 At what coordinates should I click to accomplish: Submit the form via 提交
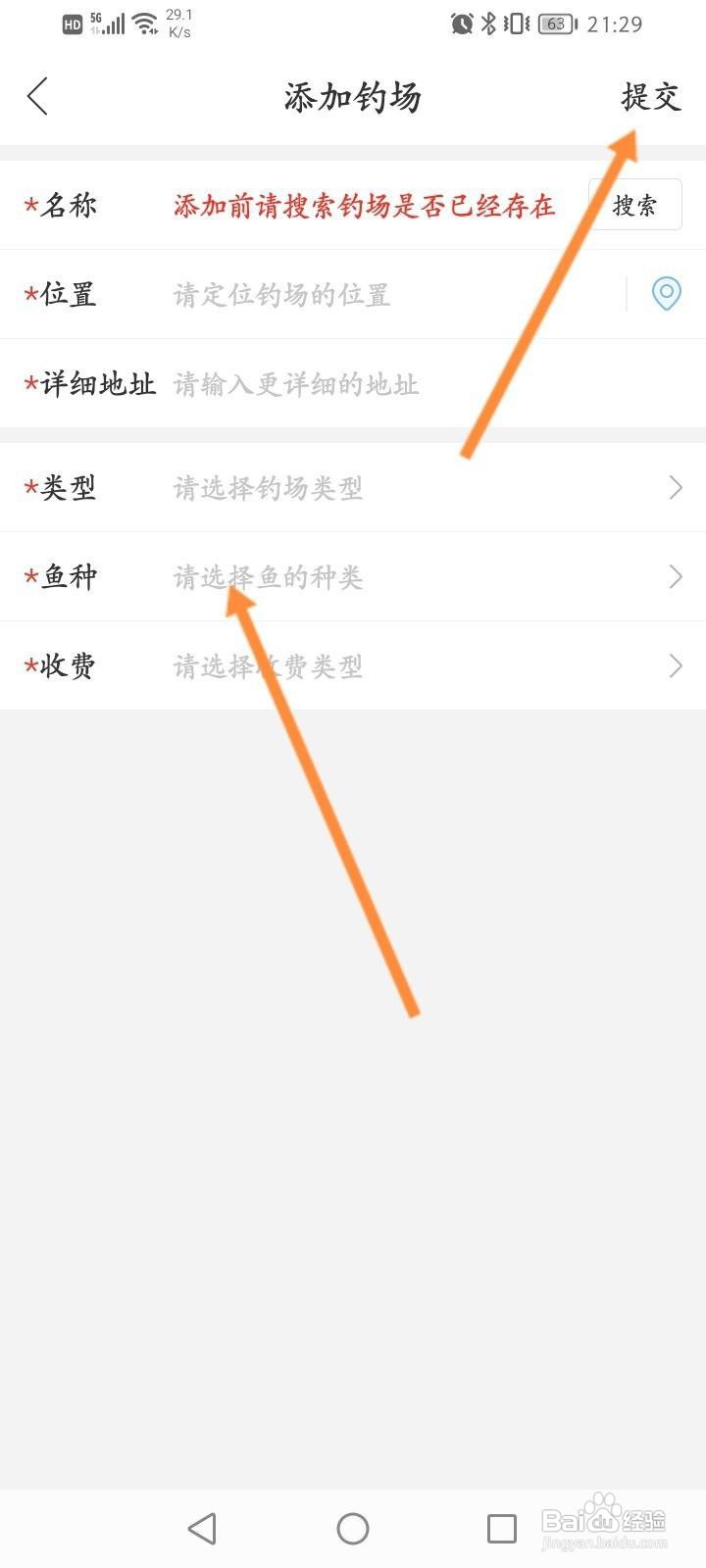[650, 97]
